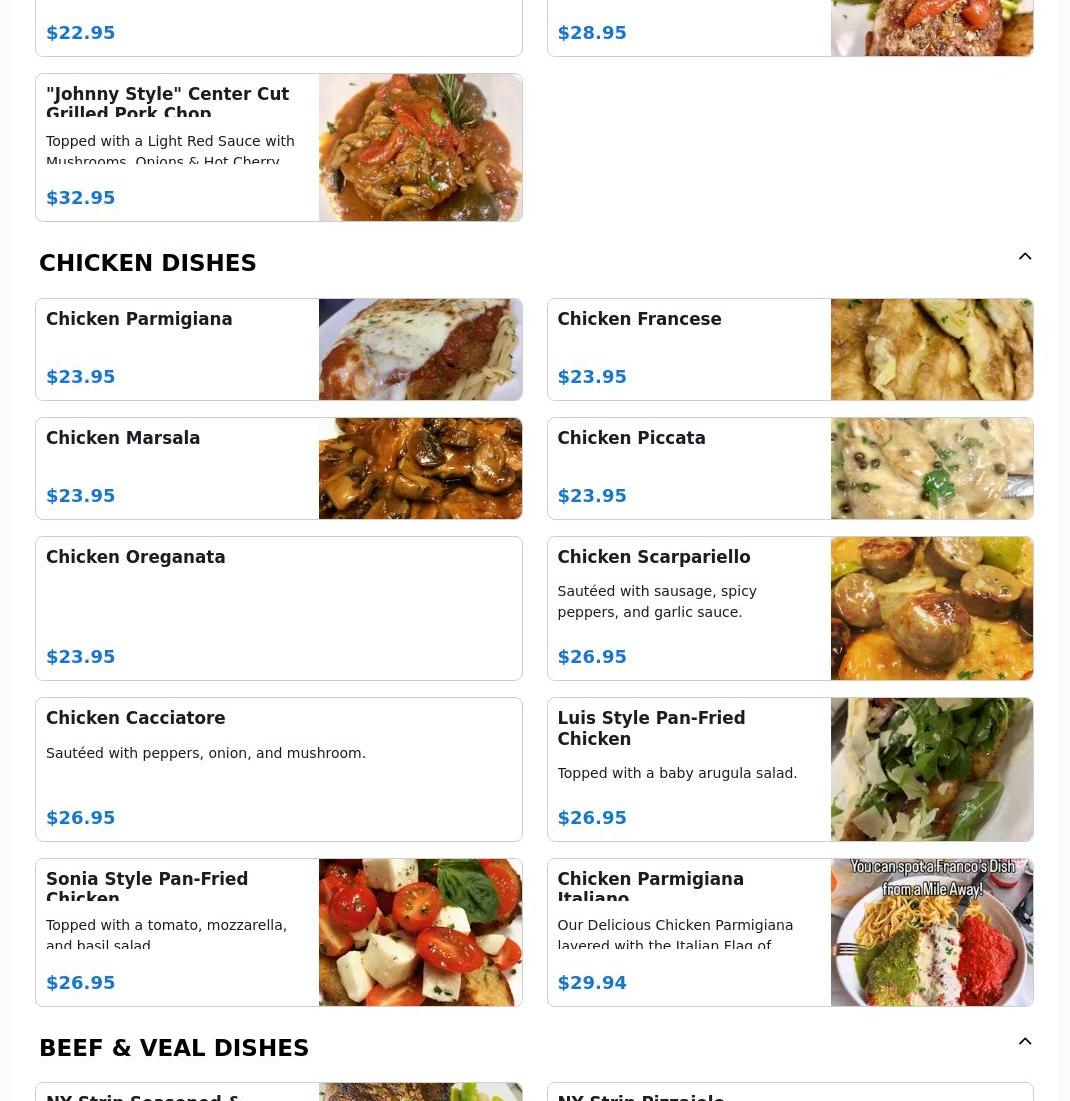
Task: Select the Chicken Cacciatore item
Action: [278, 769]
